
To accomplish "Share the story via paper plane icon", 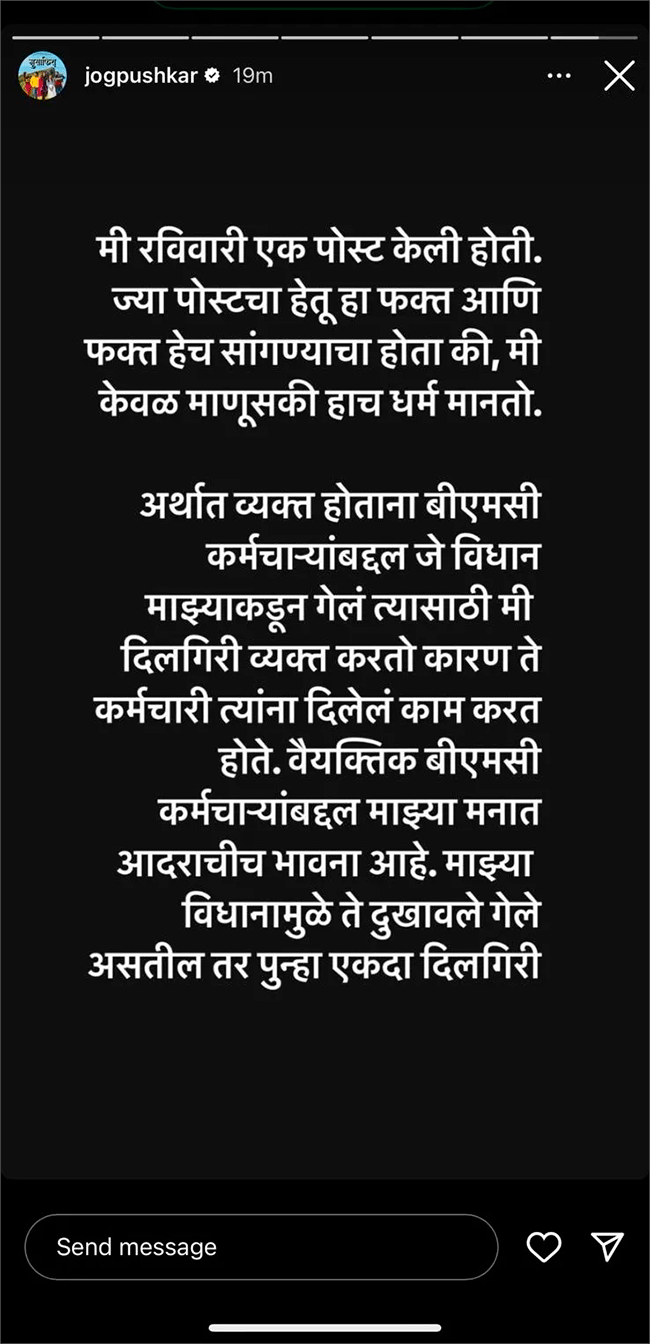I will coord(607,1246).
